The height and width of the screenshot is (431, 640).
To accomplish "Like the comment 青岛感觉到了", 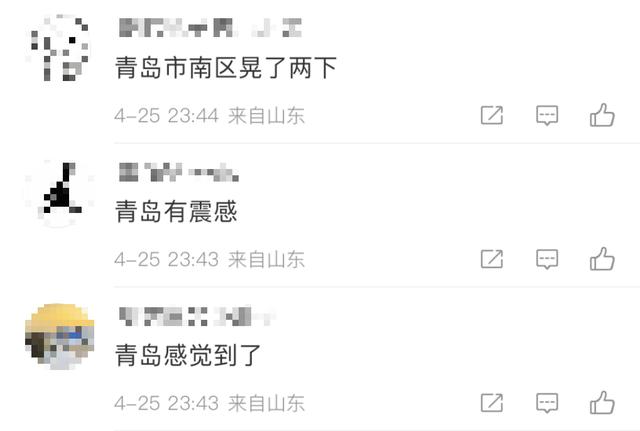I will click(x=602, y=403).
